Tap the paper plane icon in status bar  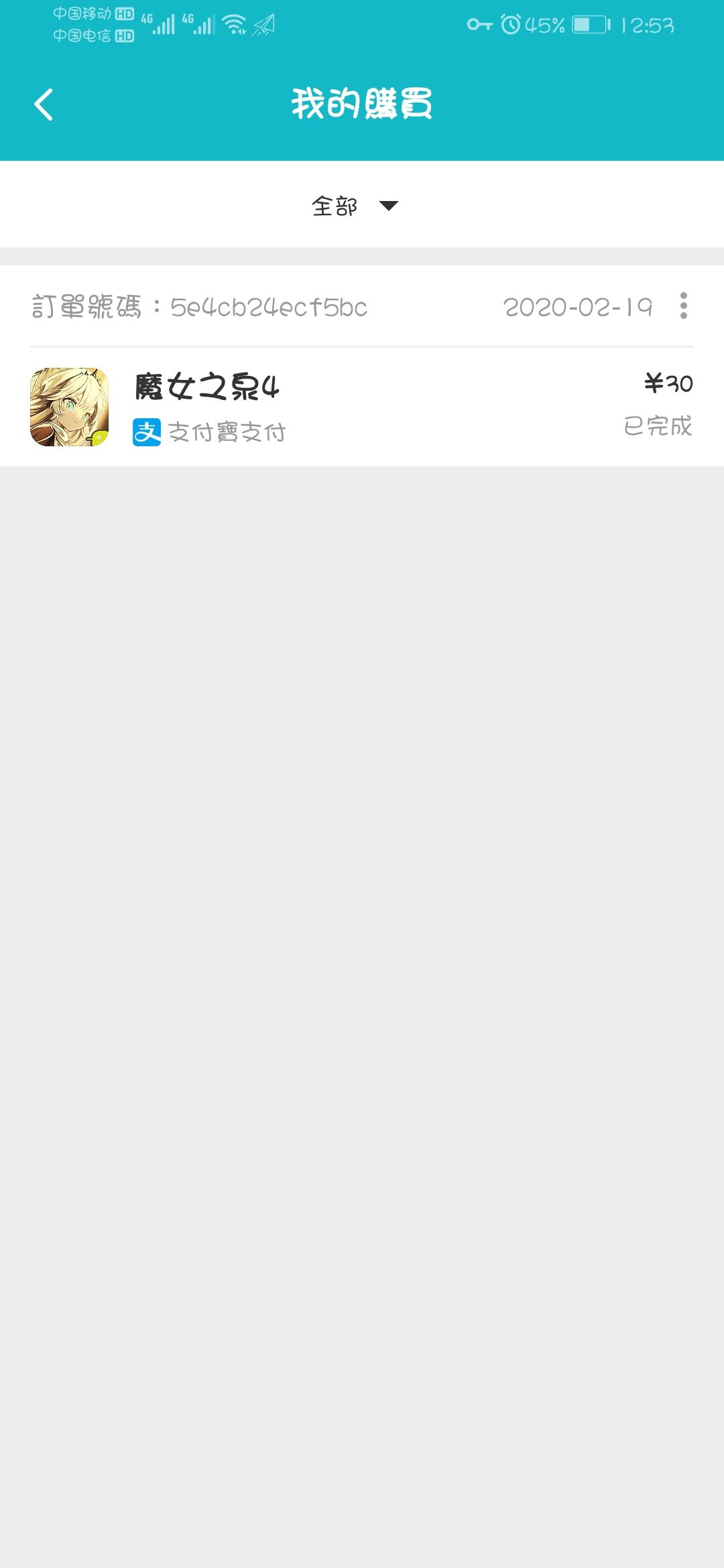click(x=265, y=25)
